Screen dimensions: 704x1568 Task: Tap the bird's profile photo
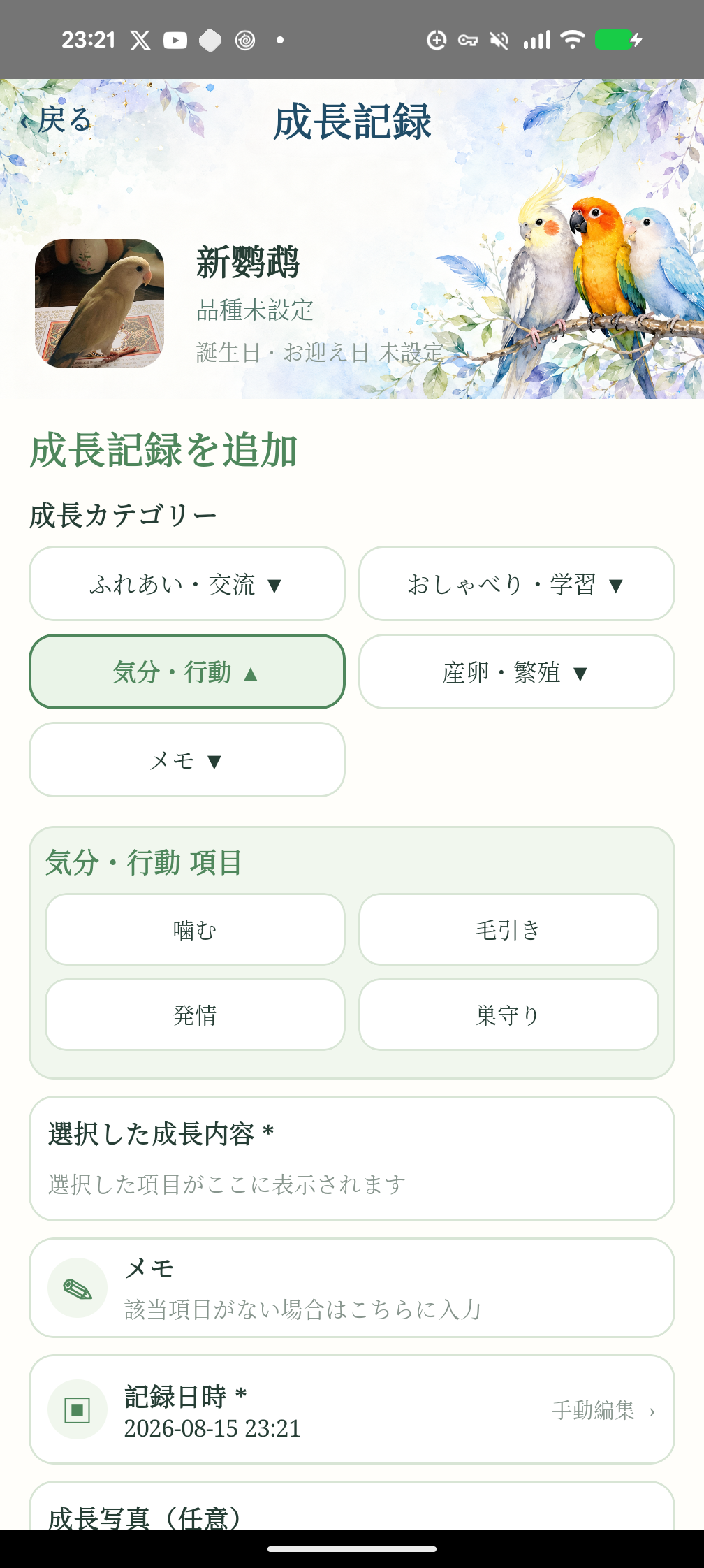tap(100, 303)
